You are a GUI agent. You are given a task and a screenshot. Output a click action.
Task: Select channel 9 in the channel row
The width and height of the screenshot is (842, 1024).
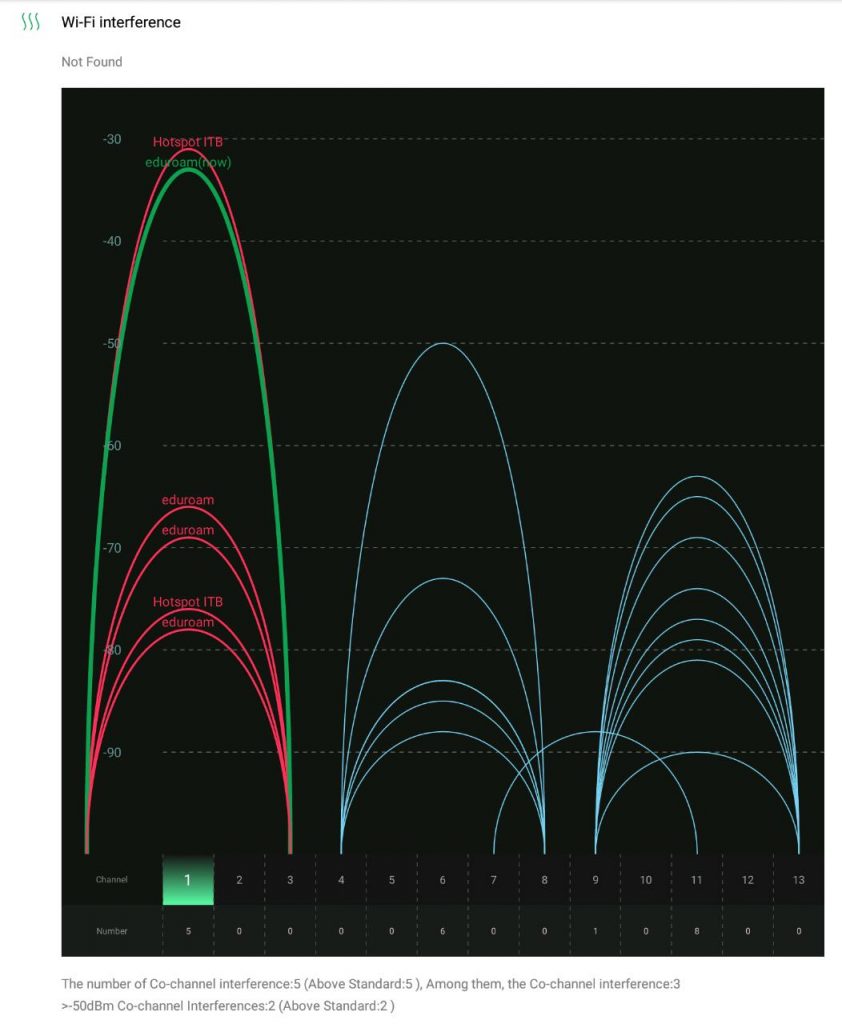pos(595,880)
